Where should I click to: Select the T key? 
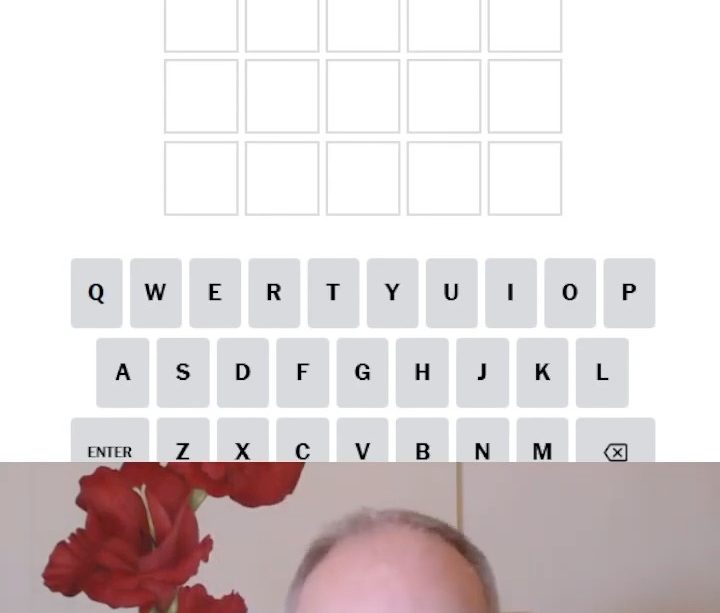[x=332, y=293]
